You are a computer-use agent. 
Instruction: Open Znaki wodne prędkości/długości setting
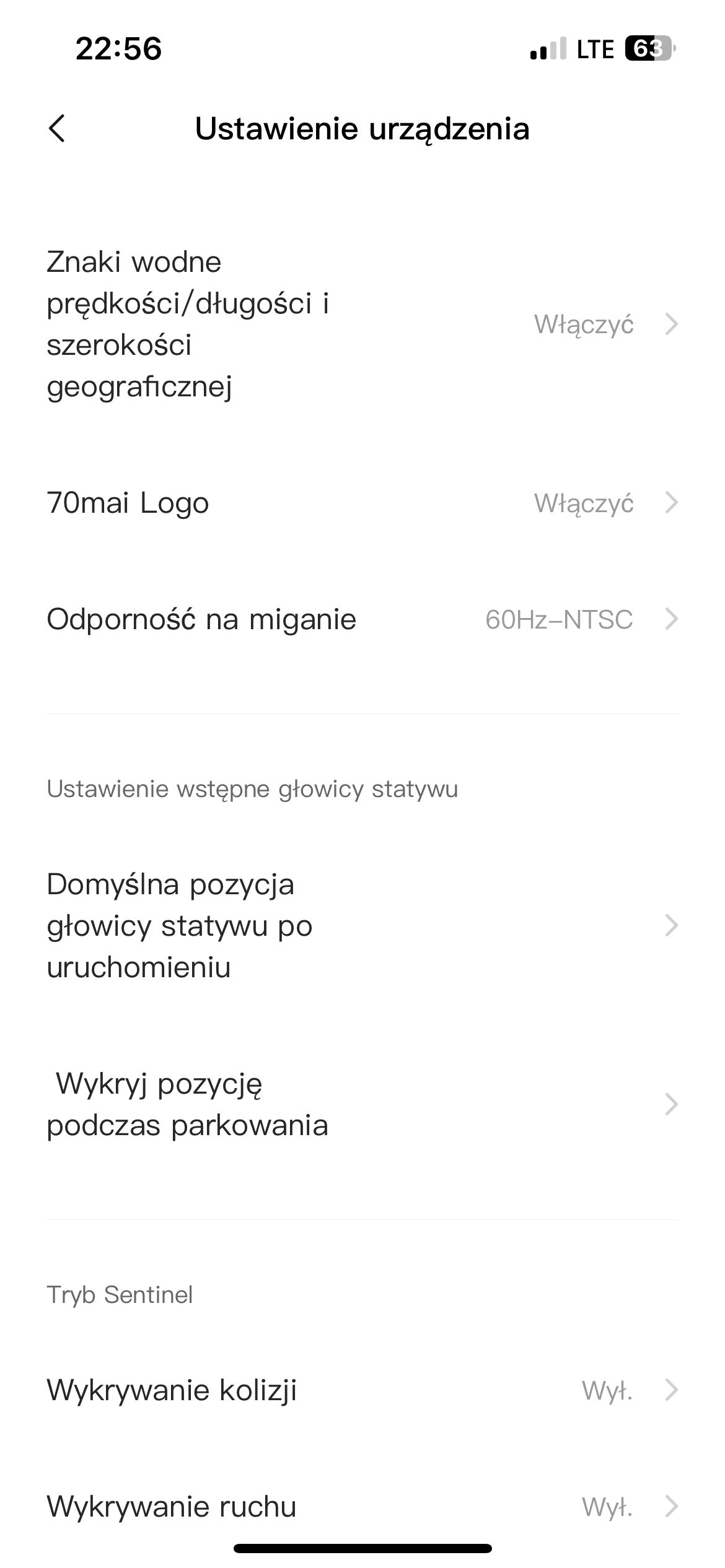click(362, 324)
